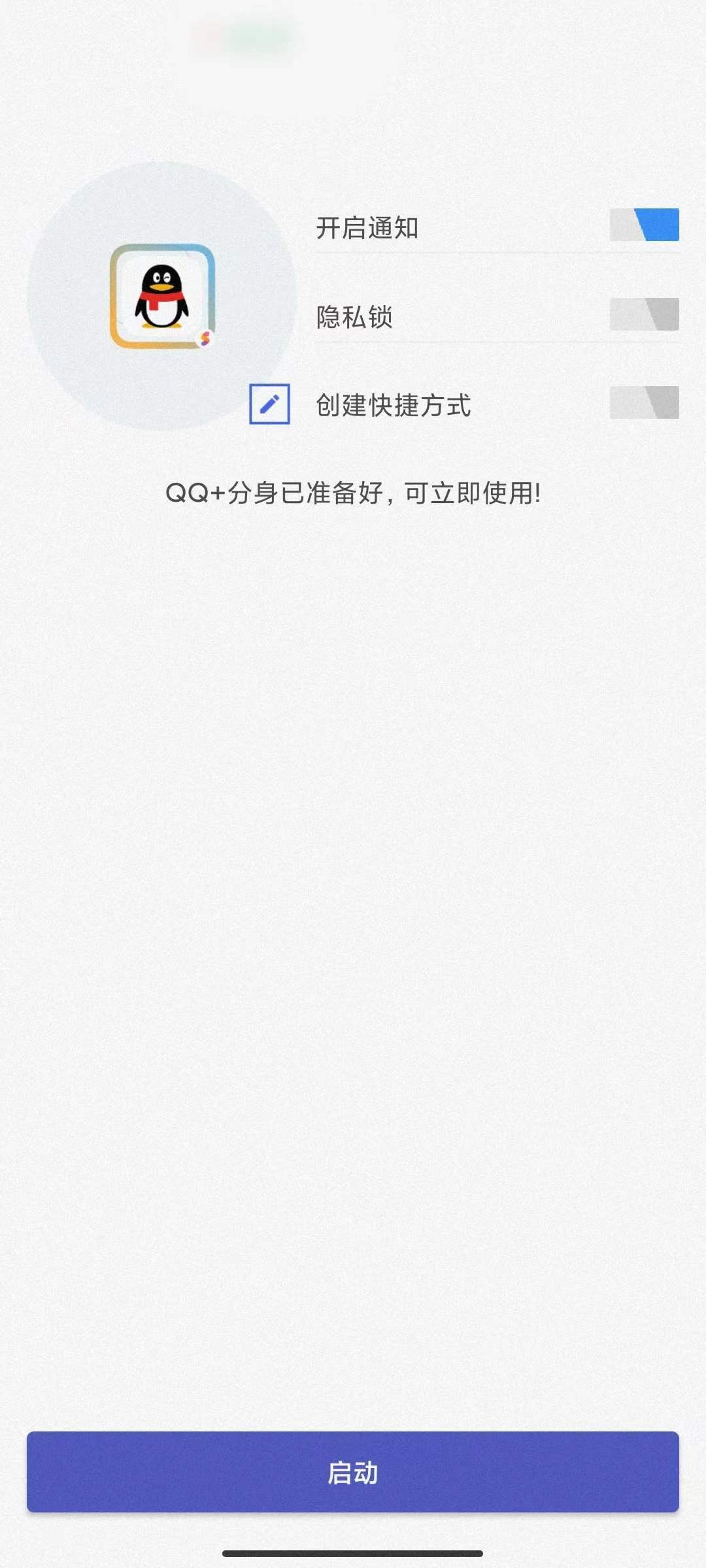Toggle notifications for the QQ clone

point(644,225)
